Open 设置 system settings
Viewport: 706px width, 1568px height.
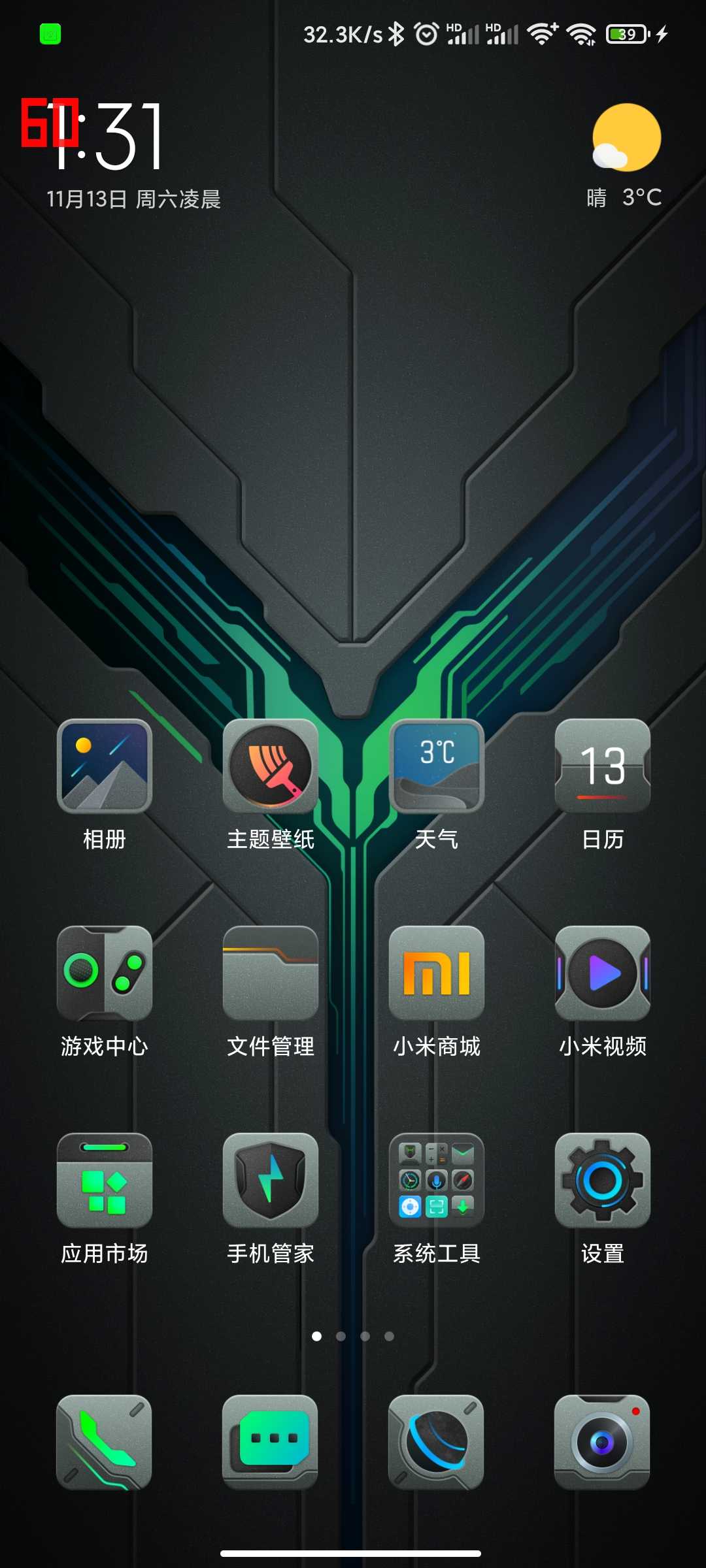pyautogui.click(x=603, y=1180)
